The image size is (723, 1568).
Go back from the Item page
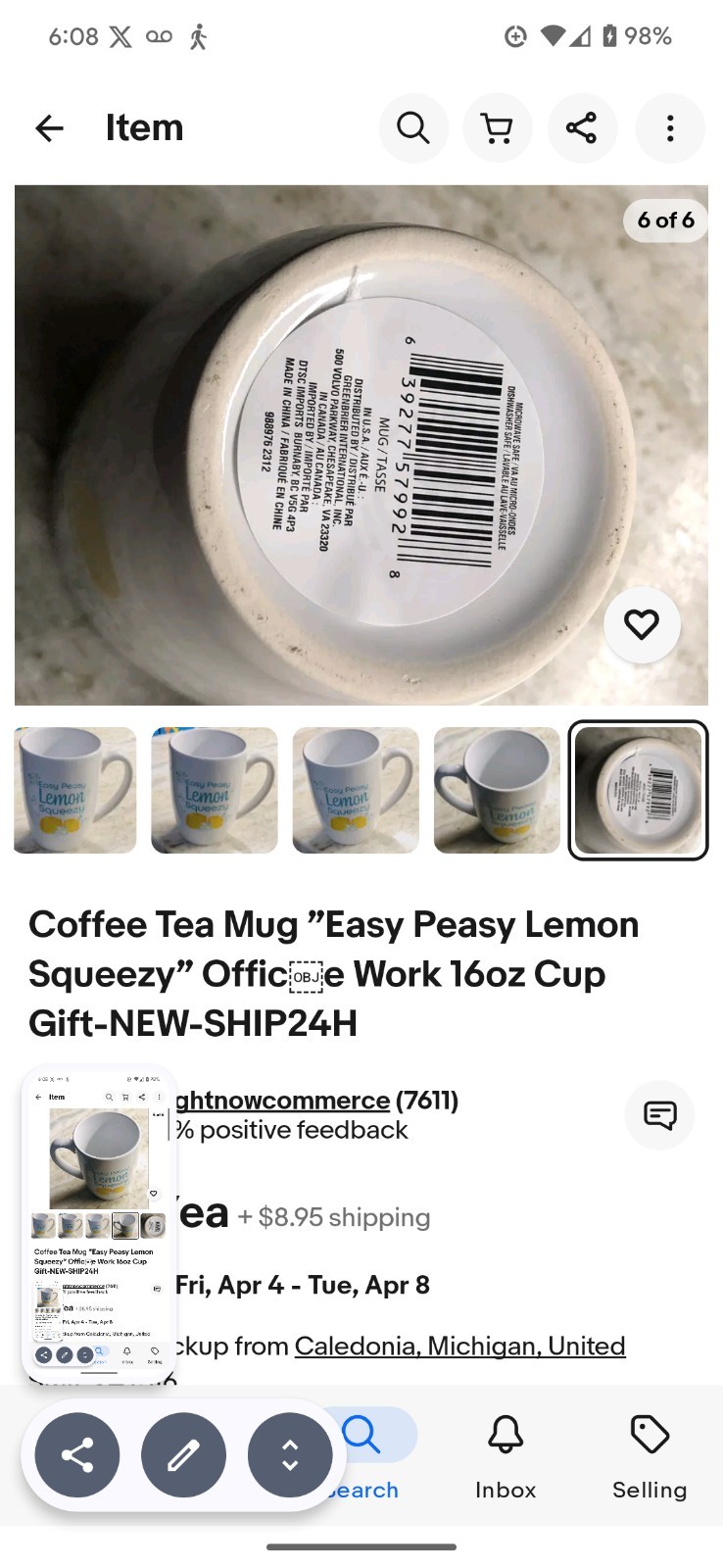pyautogui.click(x=49, y=127)
